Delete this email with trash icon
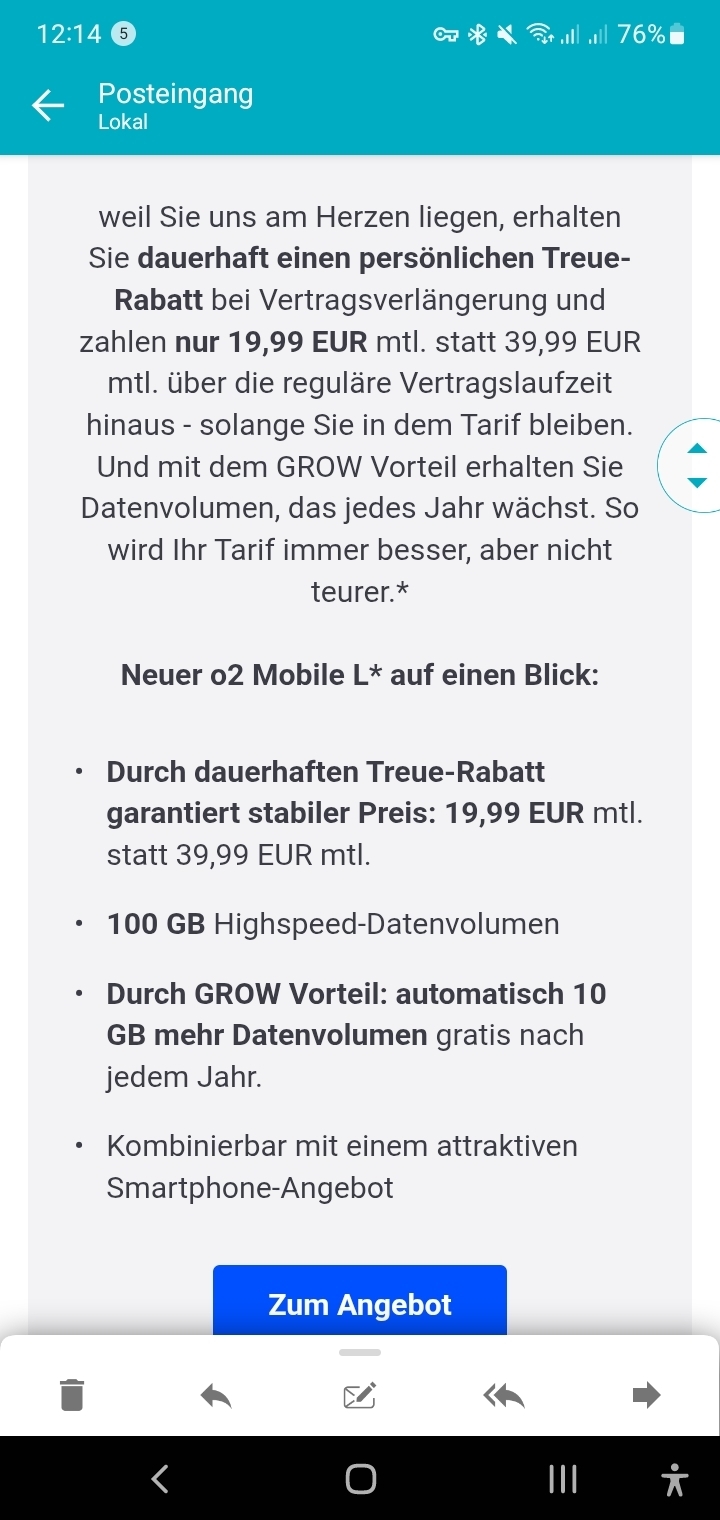This screenshot has width=720, height=1520. tap(72, 1394)
